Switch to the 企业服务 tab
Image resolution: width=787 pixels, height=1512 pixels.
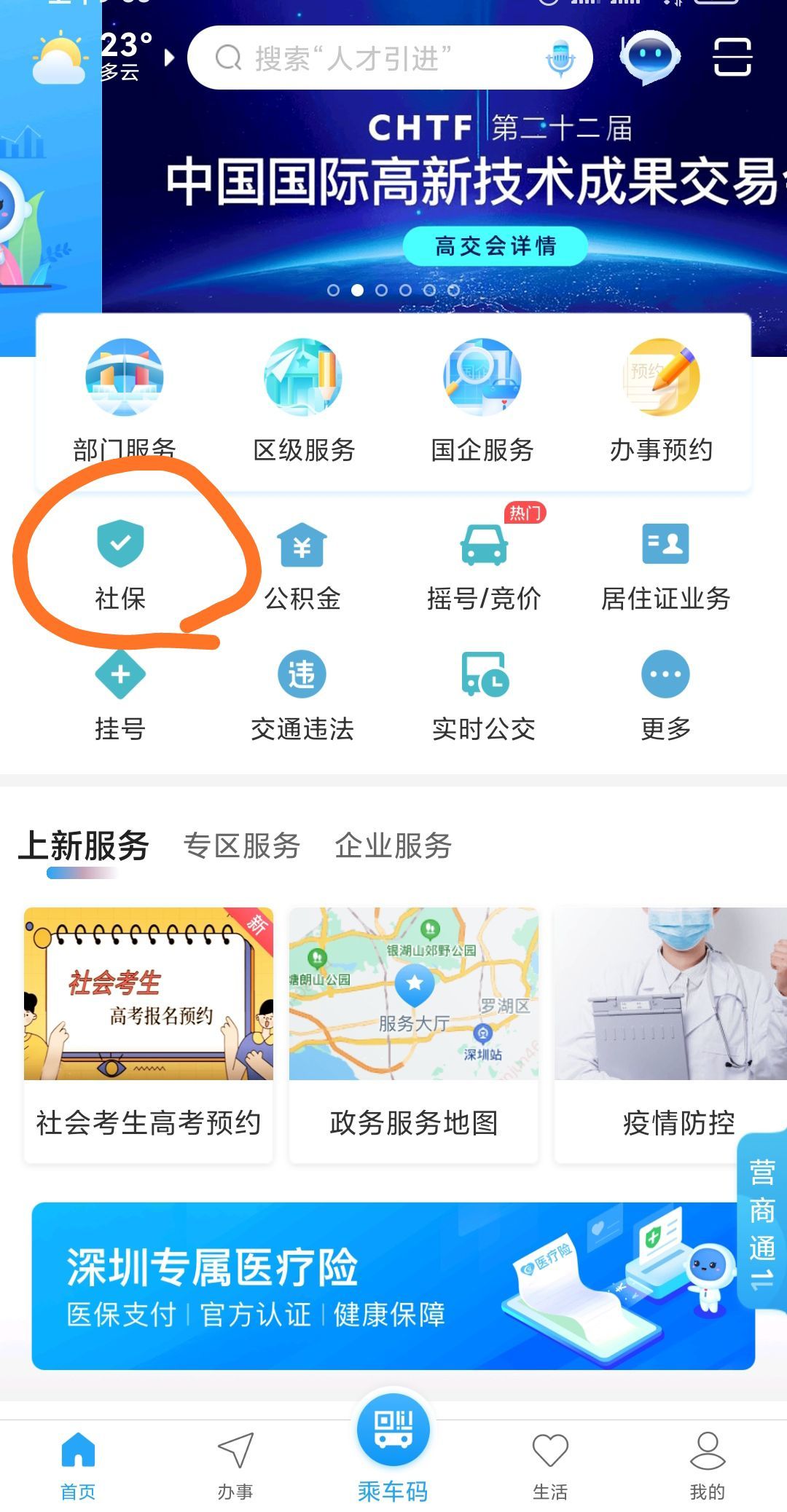(393, 846)
